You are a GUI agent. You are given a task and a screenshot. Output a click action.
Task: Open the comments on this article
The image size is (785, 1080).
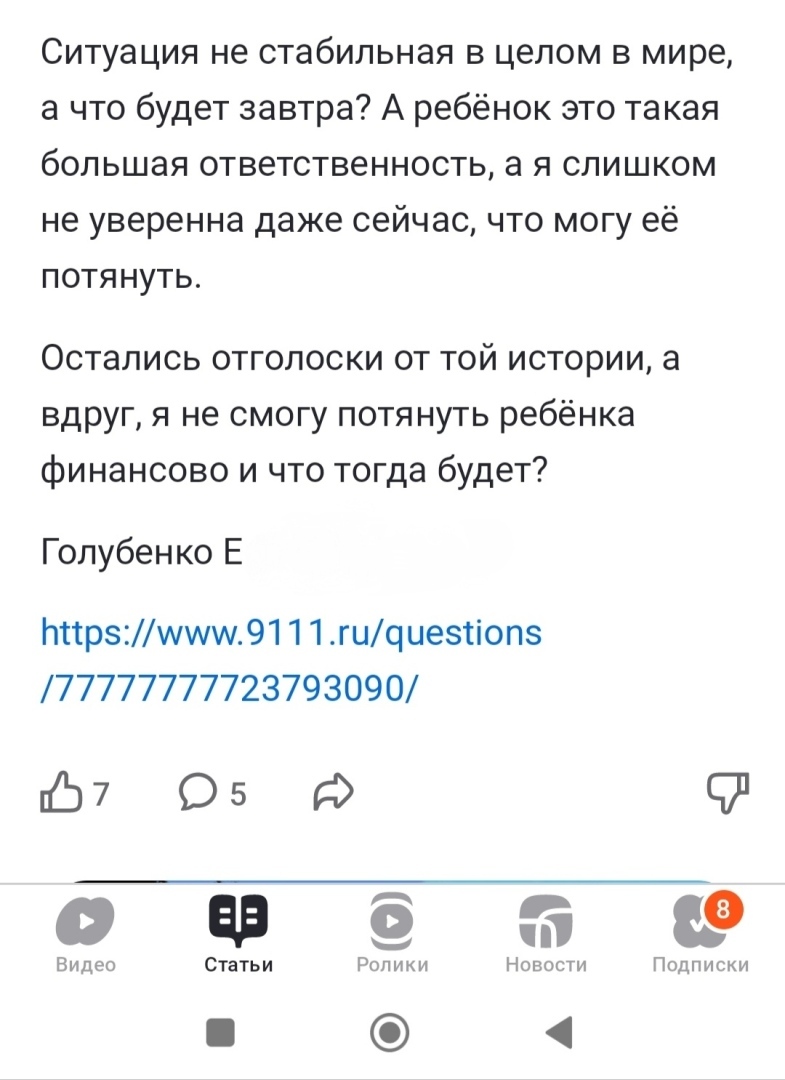(194, 795)
